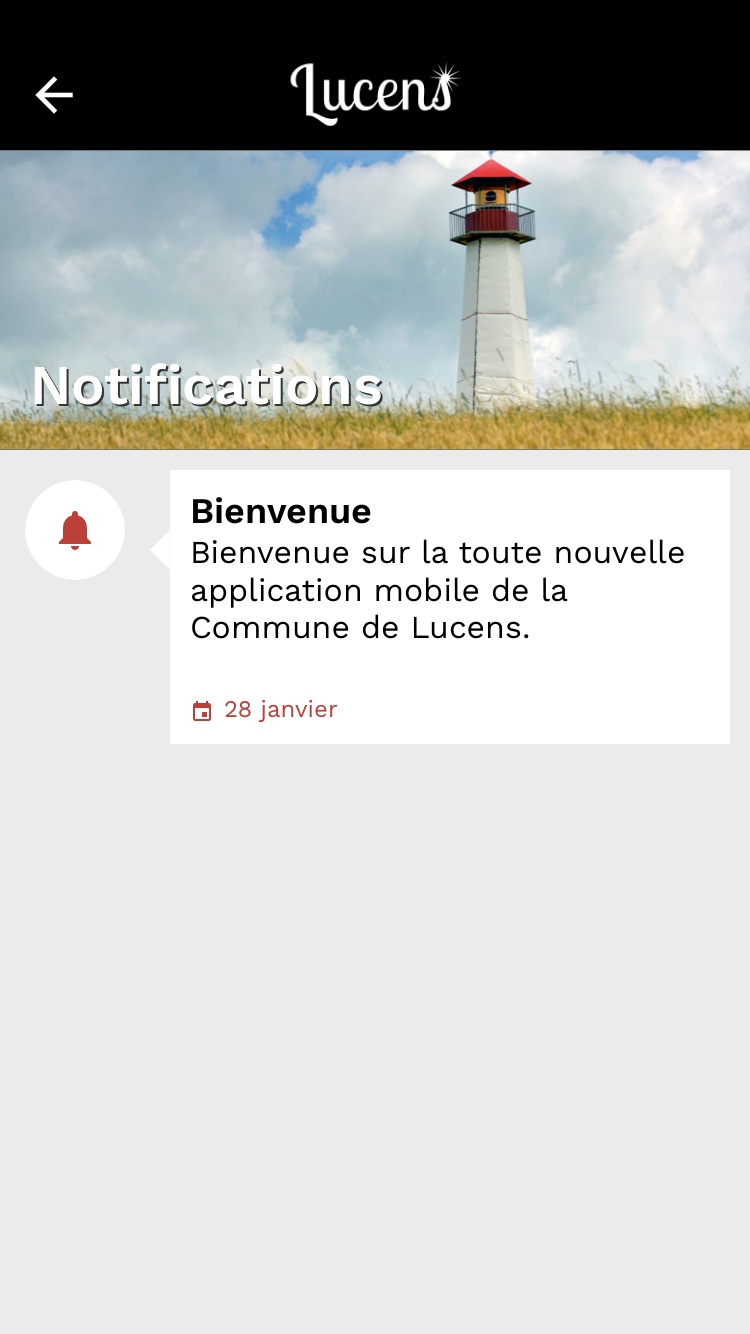Go back using the top arrow
750x1334 pixels.
tap(54, 95)
